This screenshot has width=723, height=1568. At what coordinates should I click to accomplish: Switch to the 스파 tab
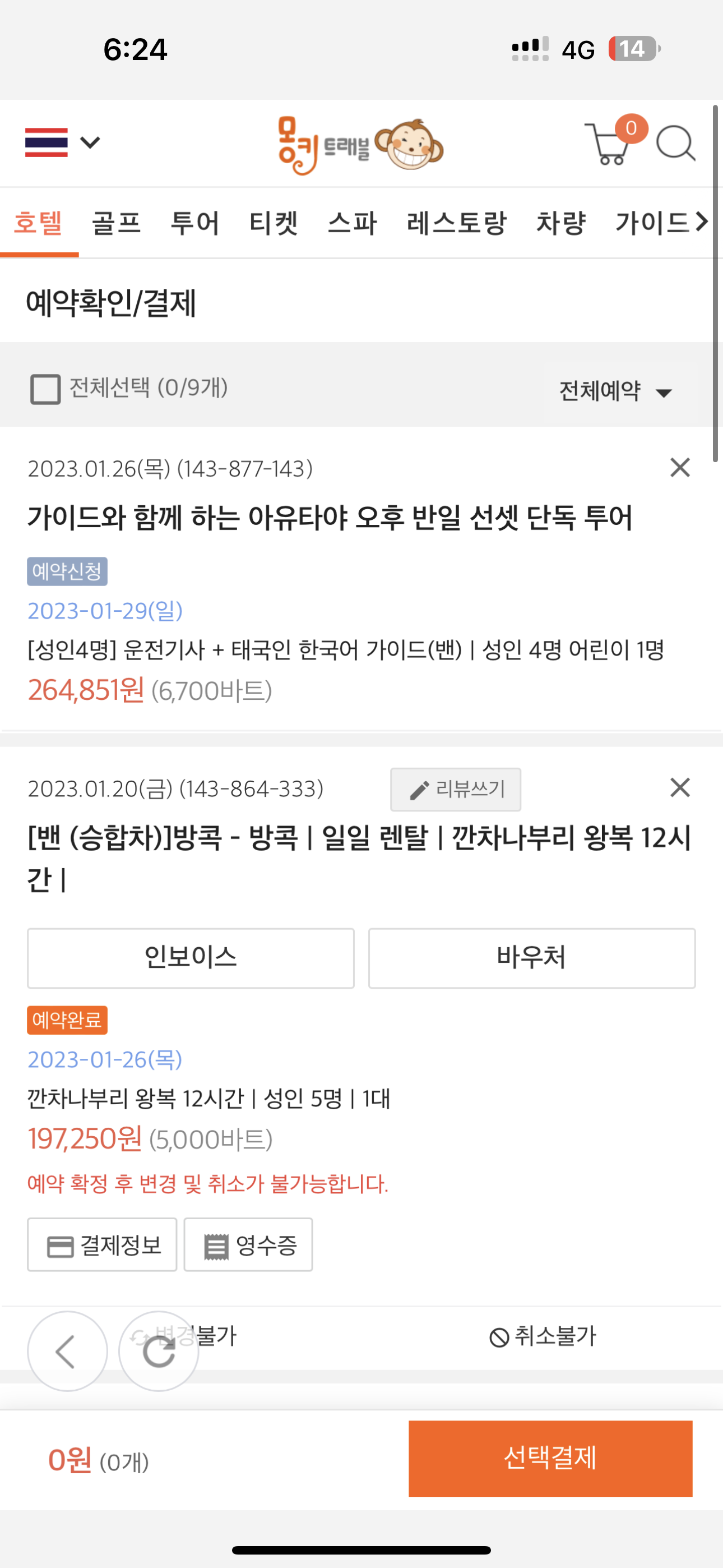(x=353, y=223)
